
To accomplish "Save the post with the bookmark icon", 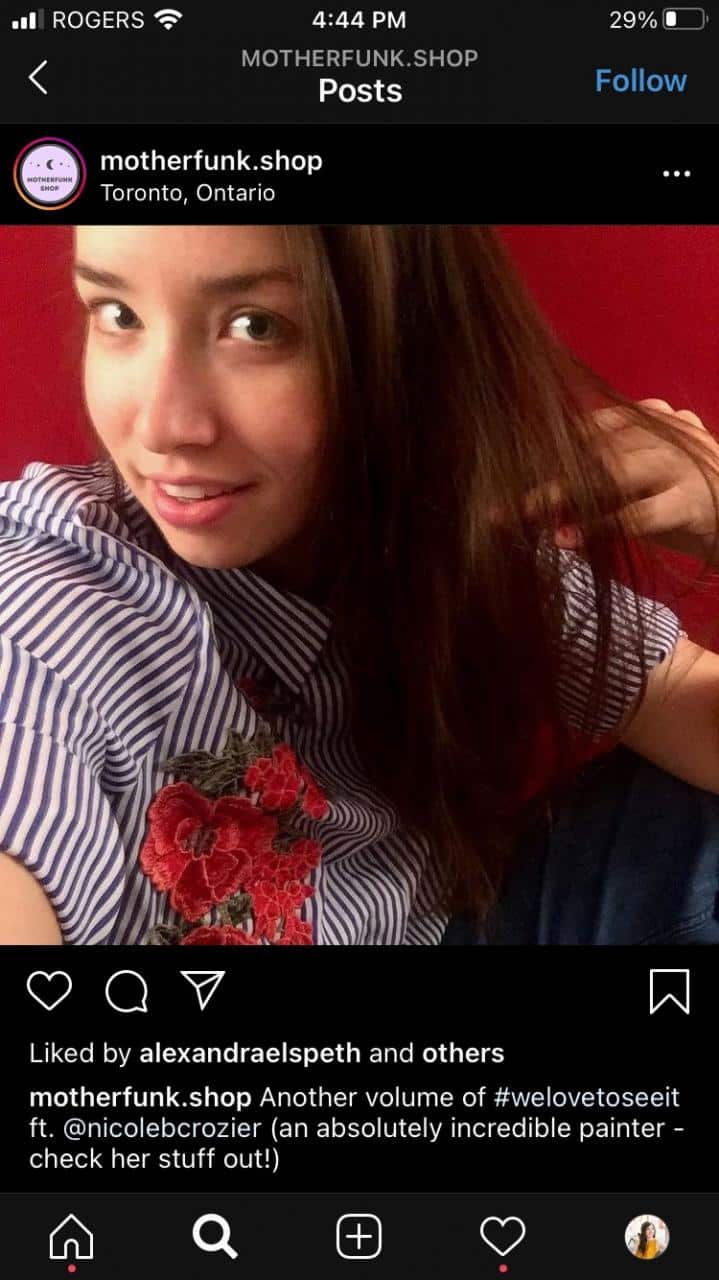I will click(x=669, y=991).
